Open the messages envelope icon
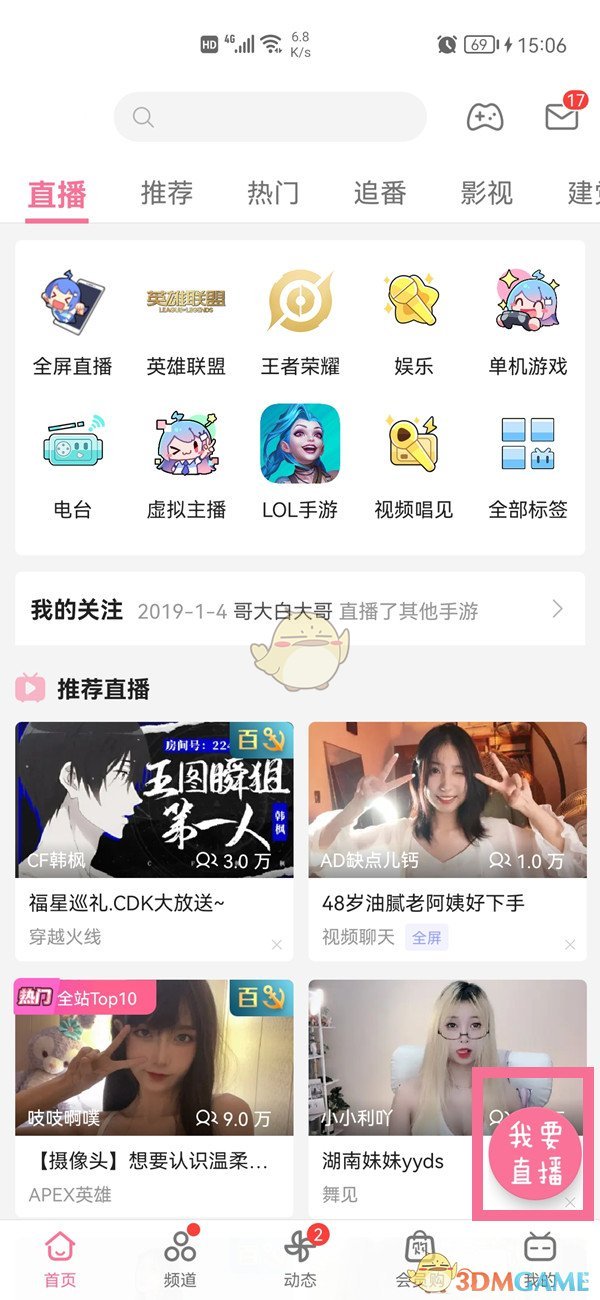Screen dimensions: 600x1300 (x=562, y=116)
